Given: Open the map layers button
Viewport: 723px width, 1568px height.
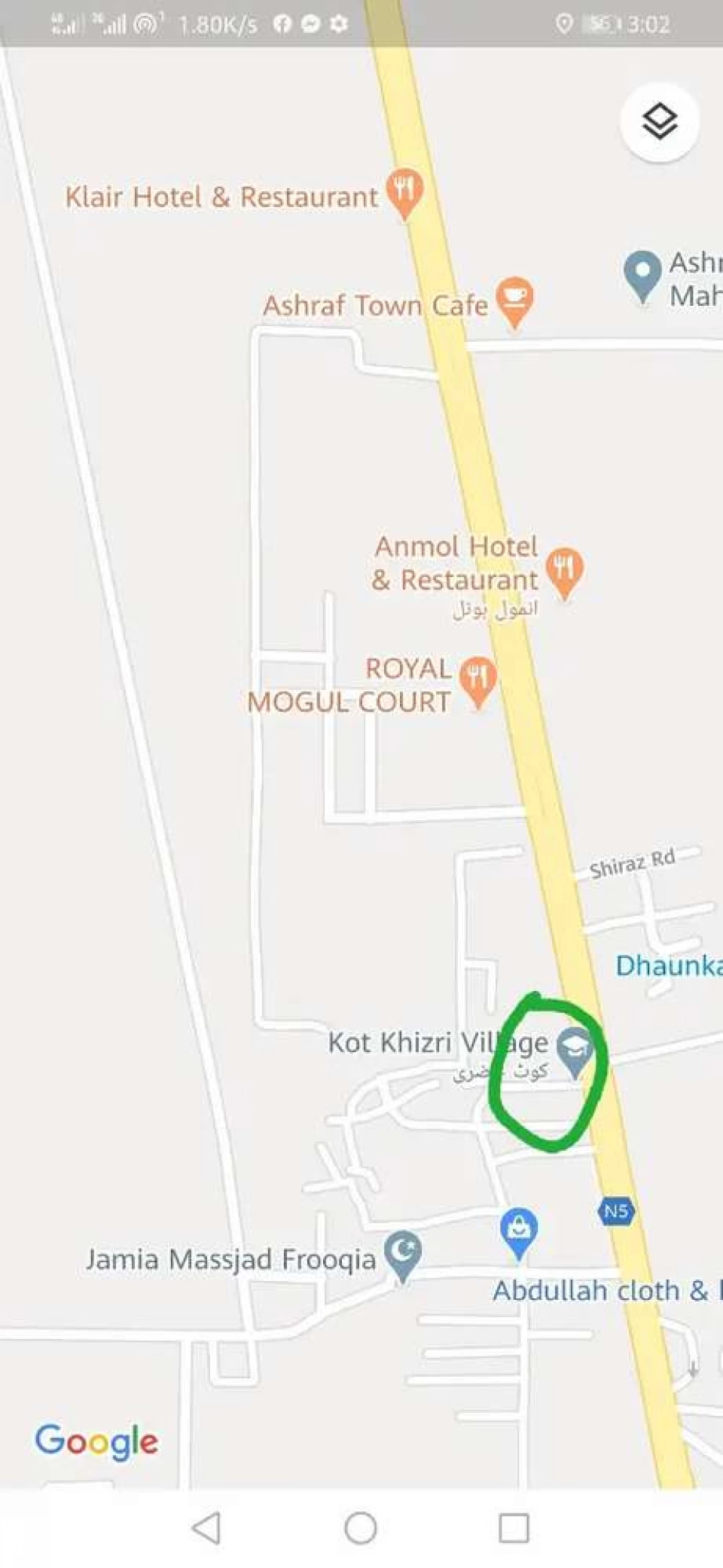Looking at the screenshot, I should (660, 121).
